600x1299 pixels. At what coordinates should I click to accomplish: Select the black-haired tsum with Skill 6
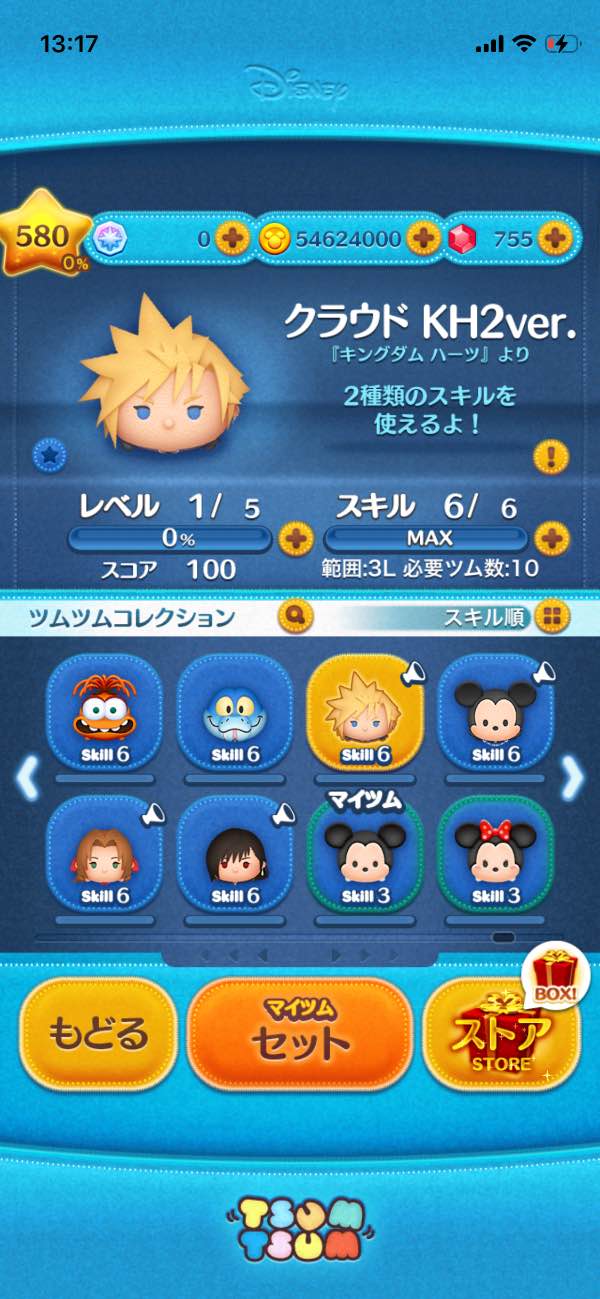coord(234,855)
